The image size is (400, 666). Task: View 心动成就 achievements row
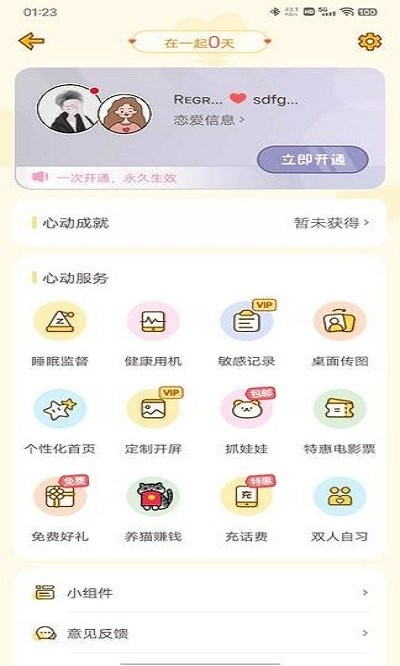pos(200,223)
